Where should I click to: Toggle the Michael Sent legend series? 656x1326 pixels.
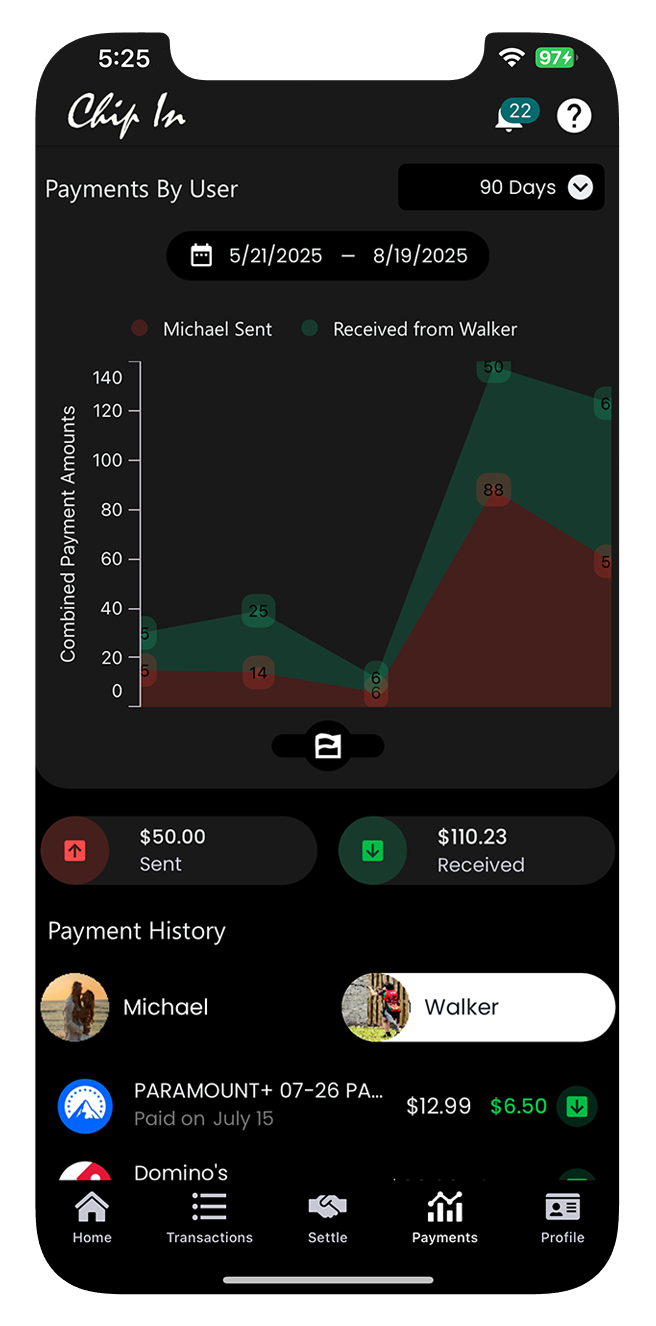point(202,329)
